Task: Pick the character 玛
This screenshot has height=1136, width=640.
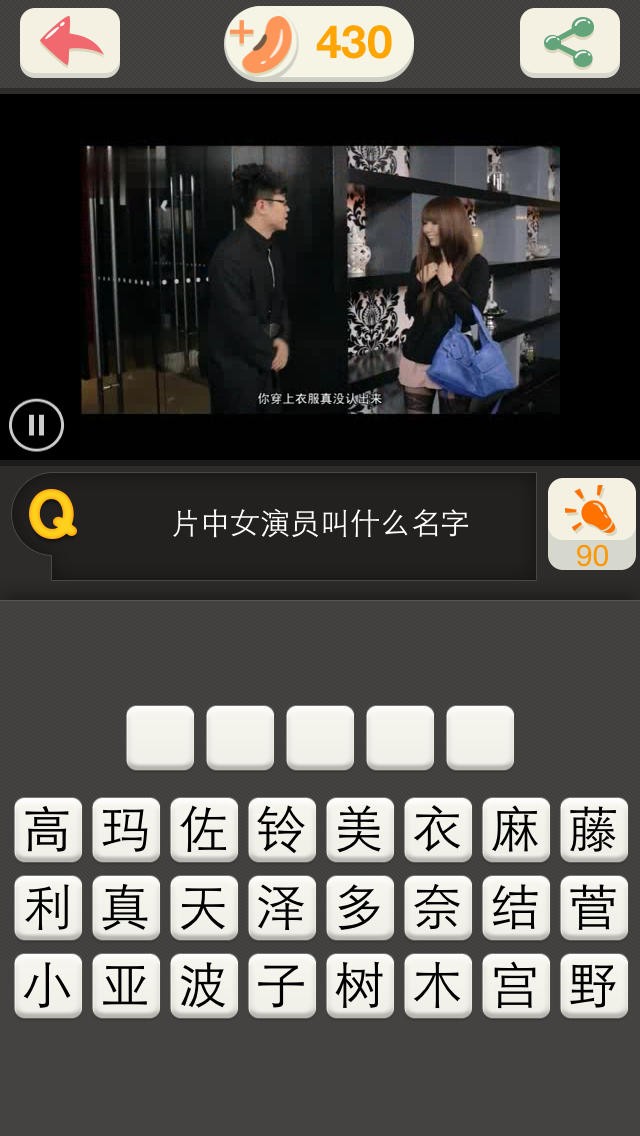Action: [x=125, y=830]
